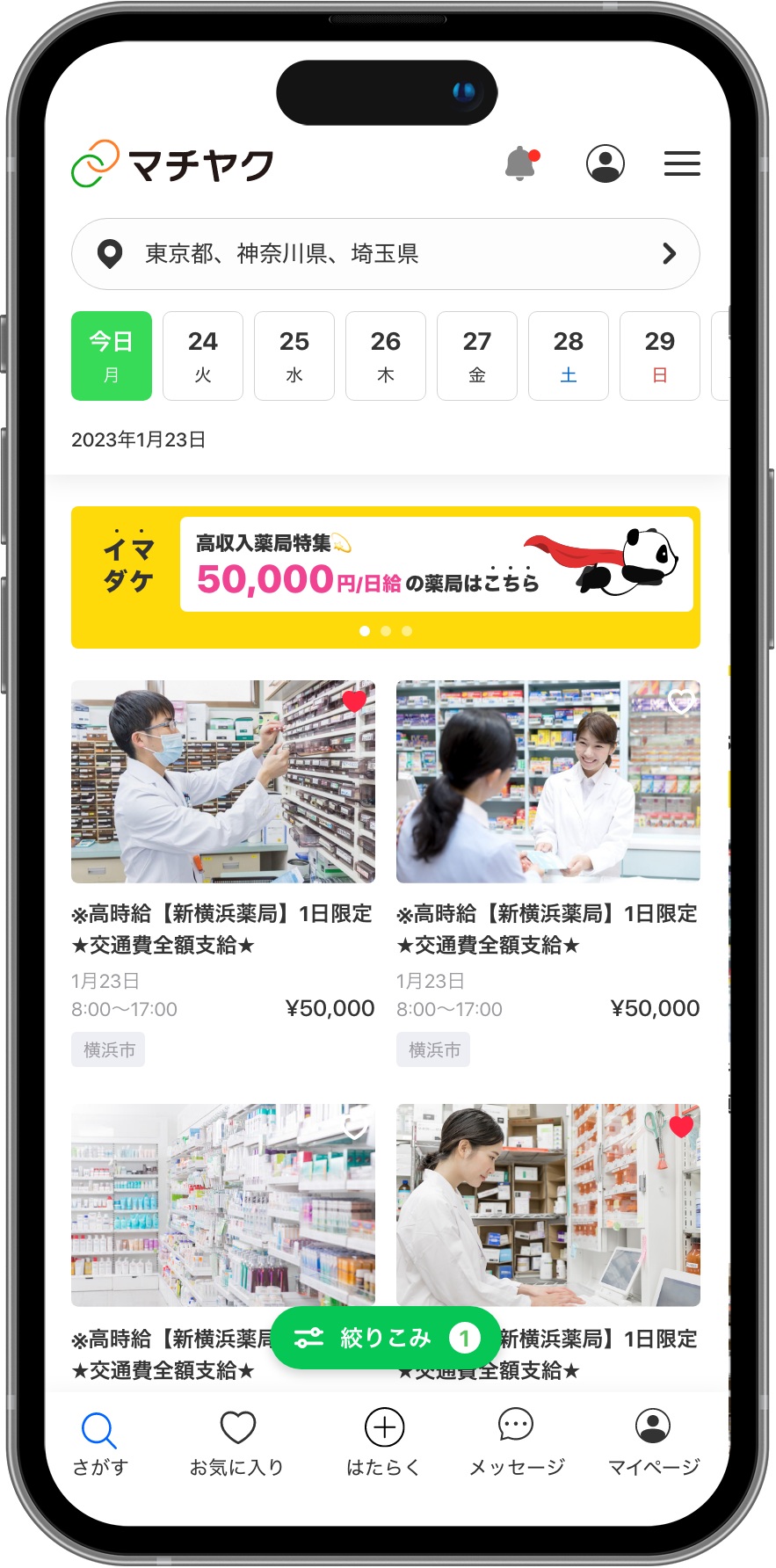Unfavorite the job with masked male pharmacist photo
776x1568 pixels.
pos(354,701)
